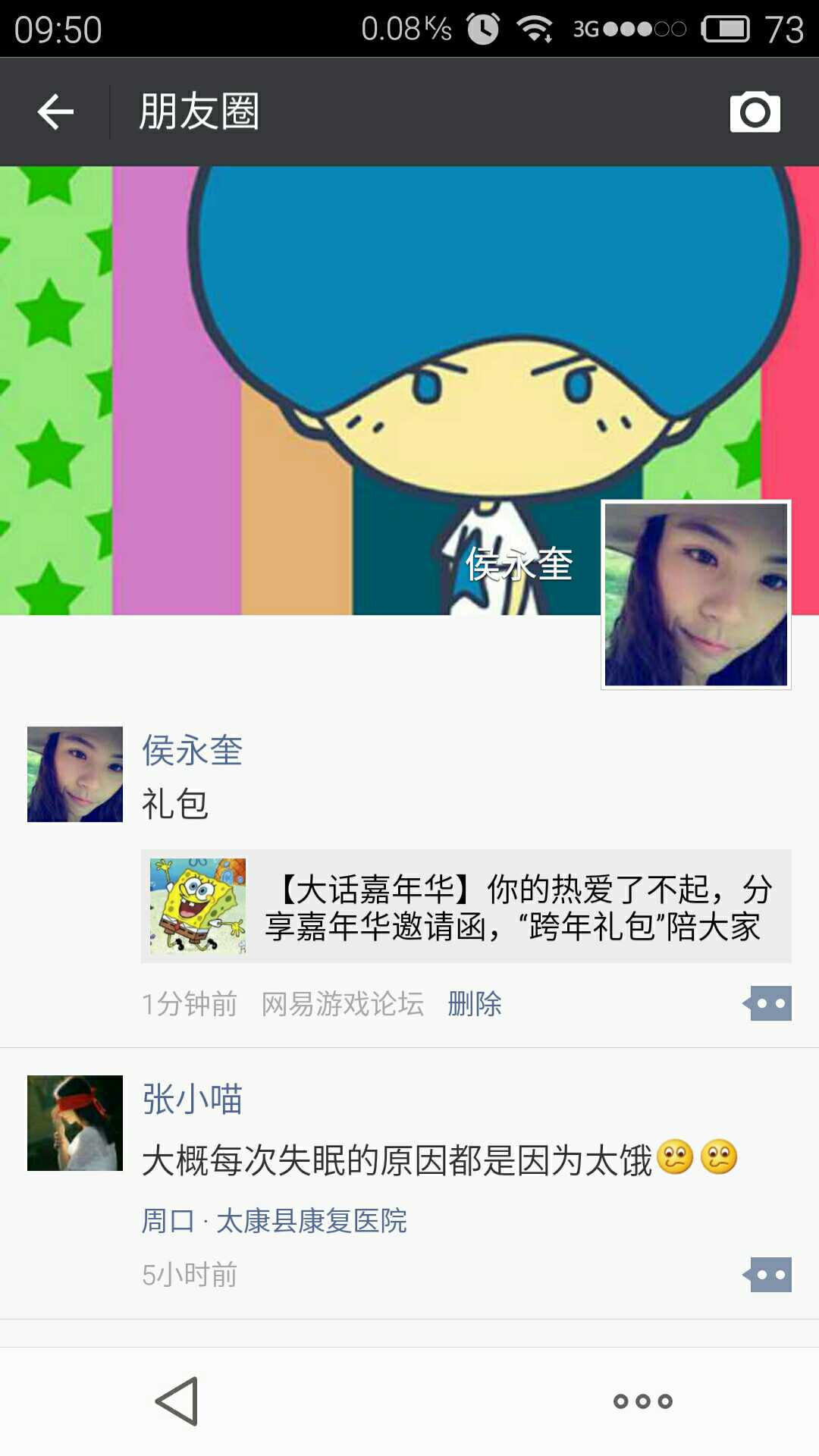The width and height of the screenshot is (819, 1456).
Task: Open the bottom three-dots menu
Action: pos(643,1401)
